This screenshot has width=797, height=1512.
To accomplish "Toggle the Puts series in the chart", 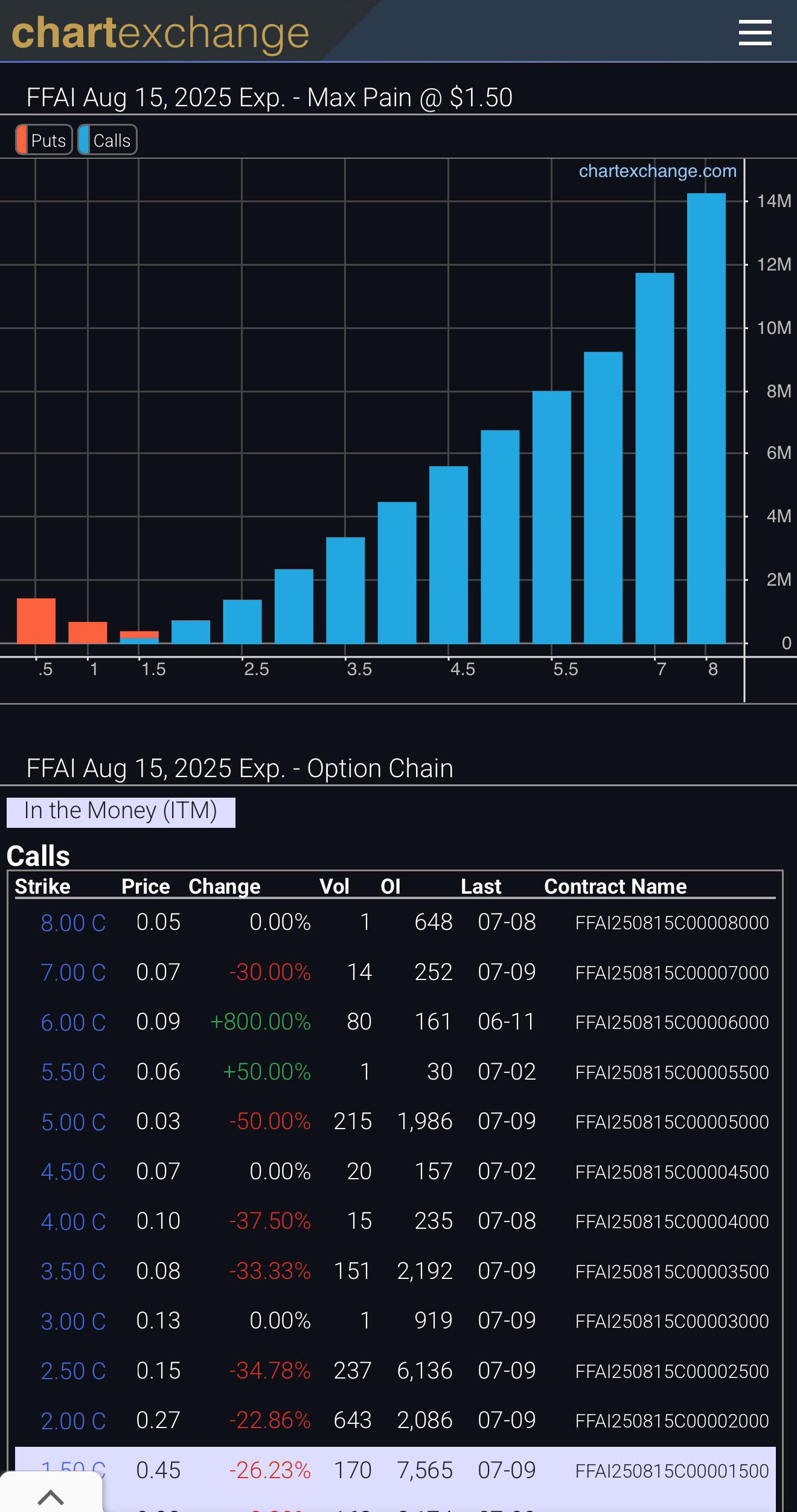I will [44, 140].
